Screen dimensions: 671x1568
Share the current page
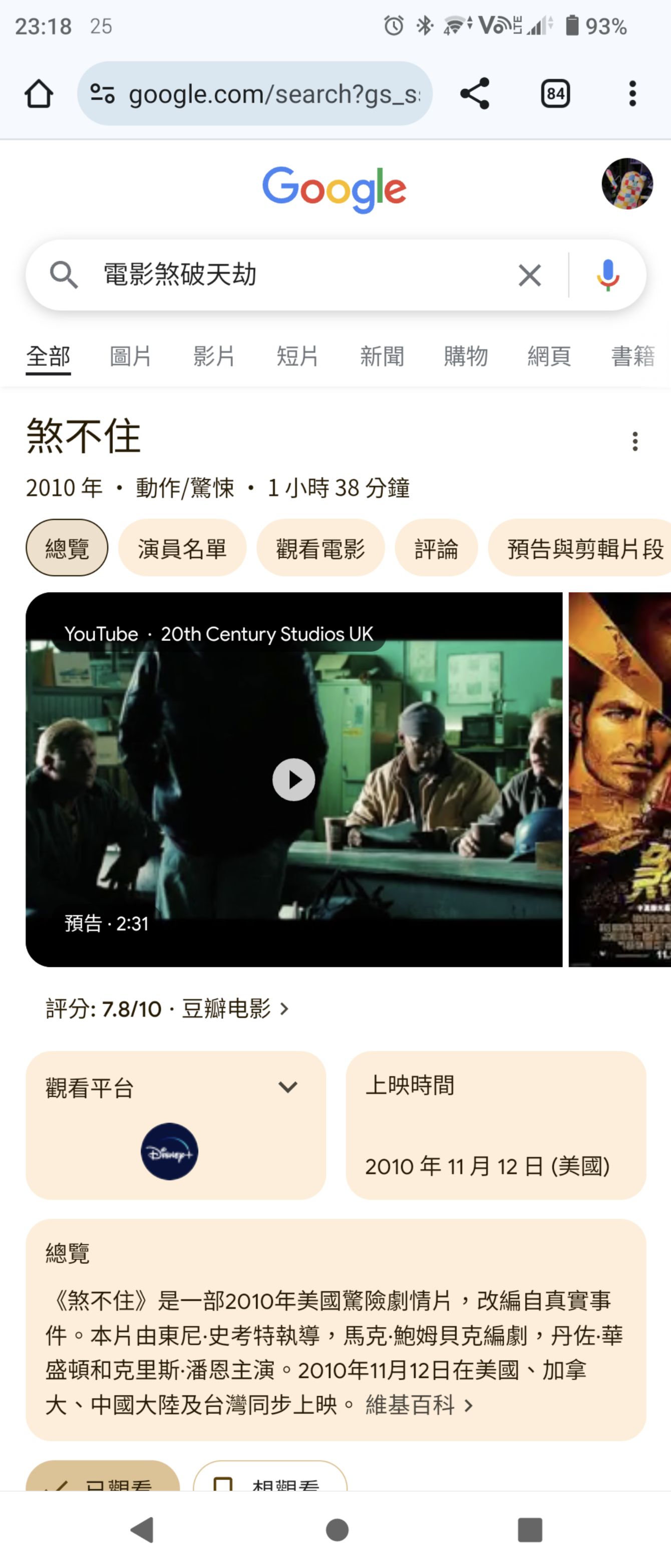click(x=475, y=94)
